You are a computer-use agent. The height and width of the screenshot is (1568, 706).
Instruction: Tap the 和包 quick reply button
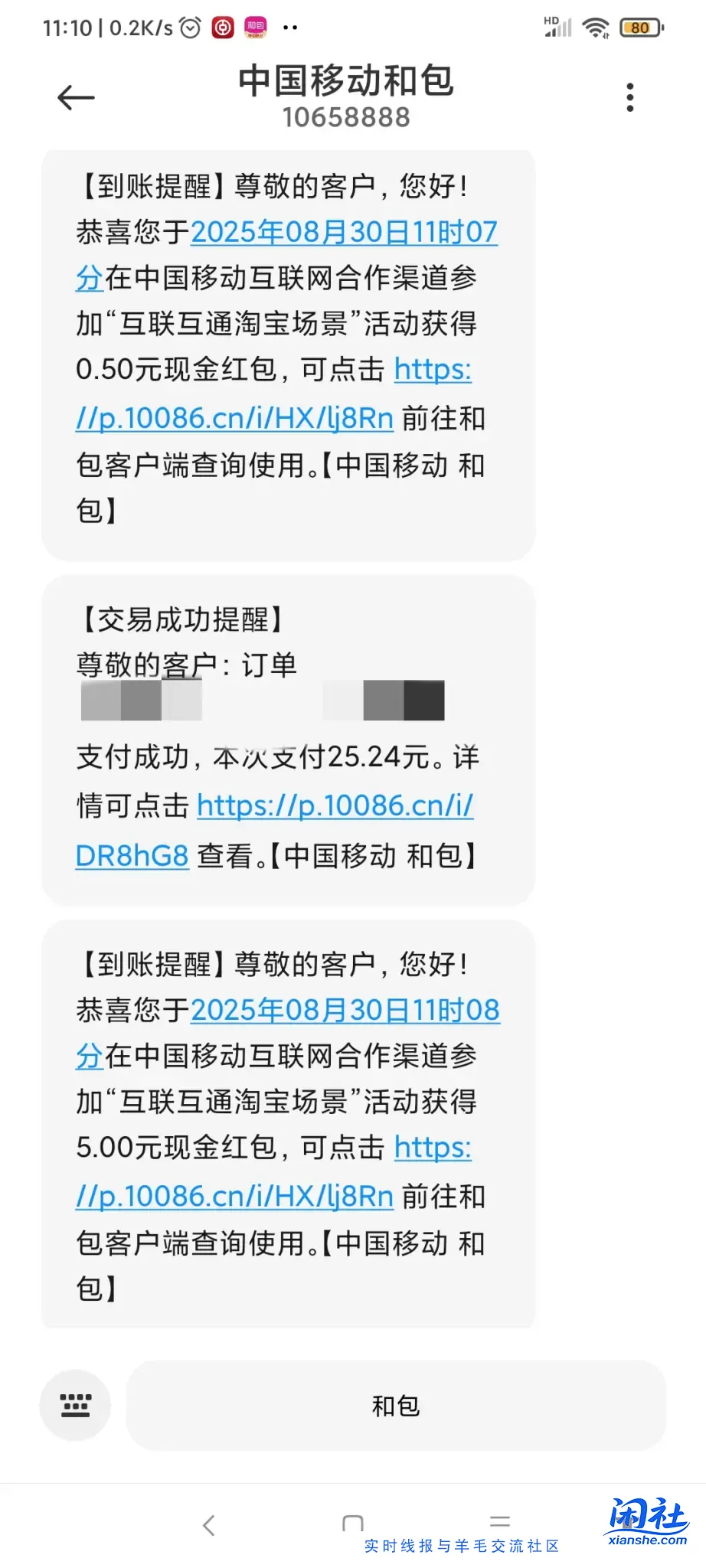tap(395, 1406)
